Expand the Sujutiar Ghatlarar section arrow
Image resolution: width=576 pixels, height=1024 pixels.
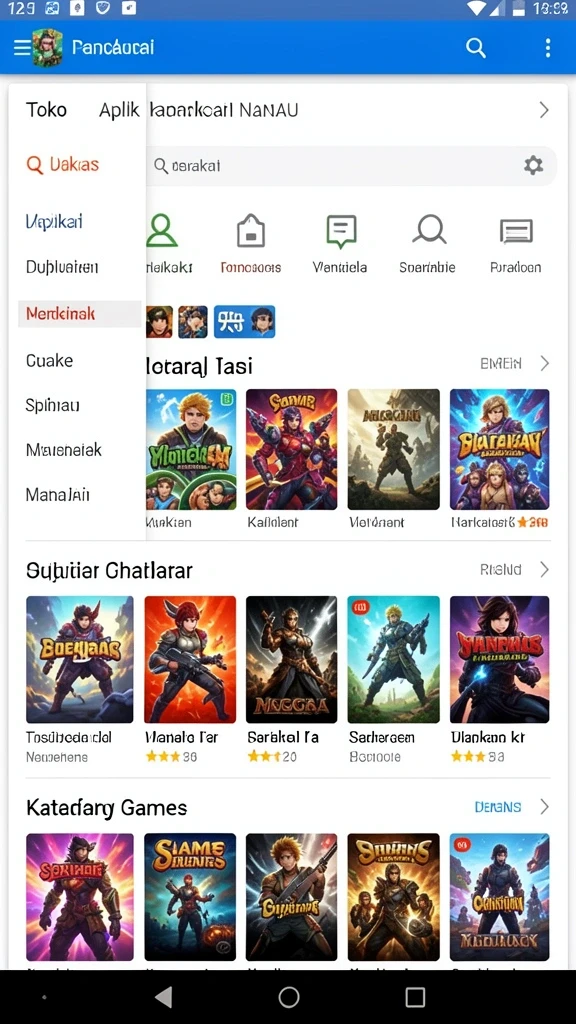coord(544,569)
